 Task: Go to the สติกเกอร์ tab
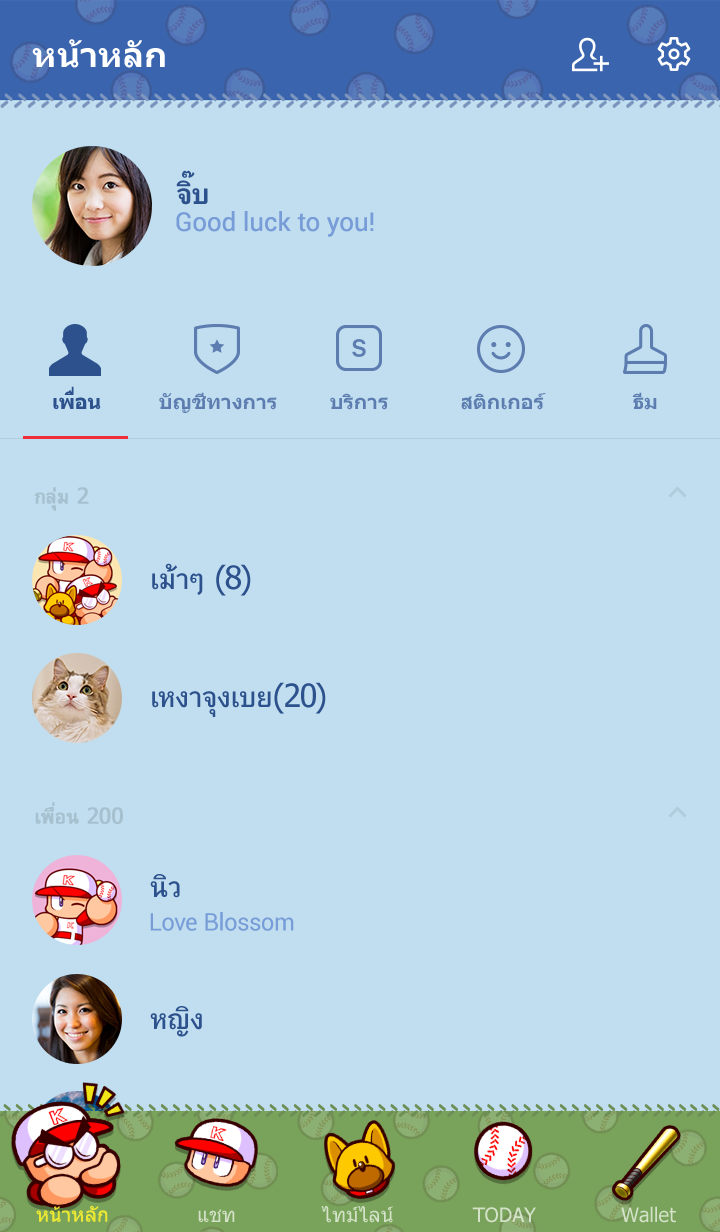[501, 370]
